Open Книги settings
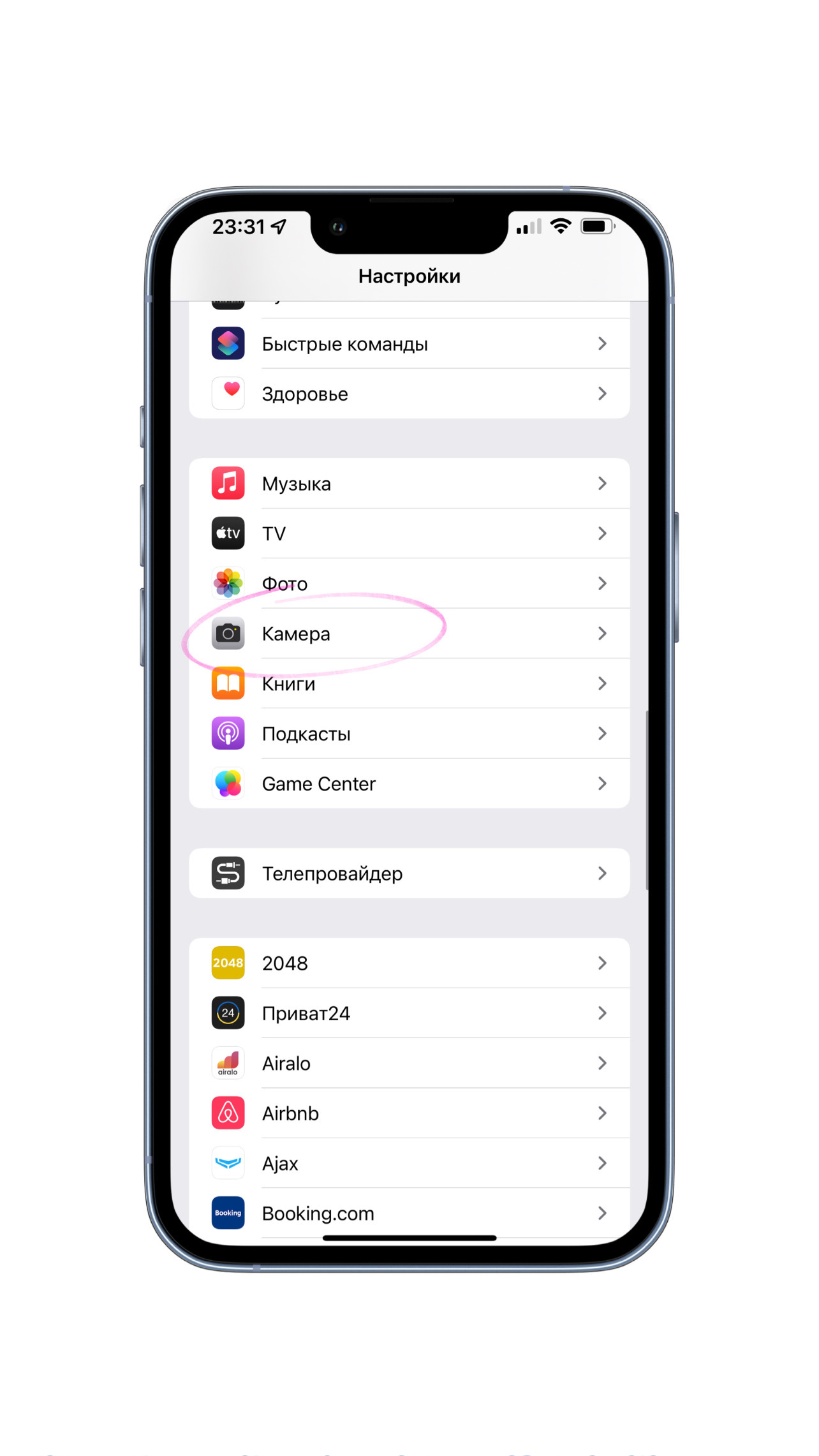 pos(409,683)
